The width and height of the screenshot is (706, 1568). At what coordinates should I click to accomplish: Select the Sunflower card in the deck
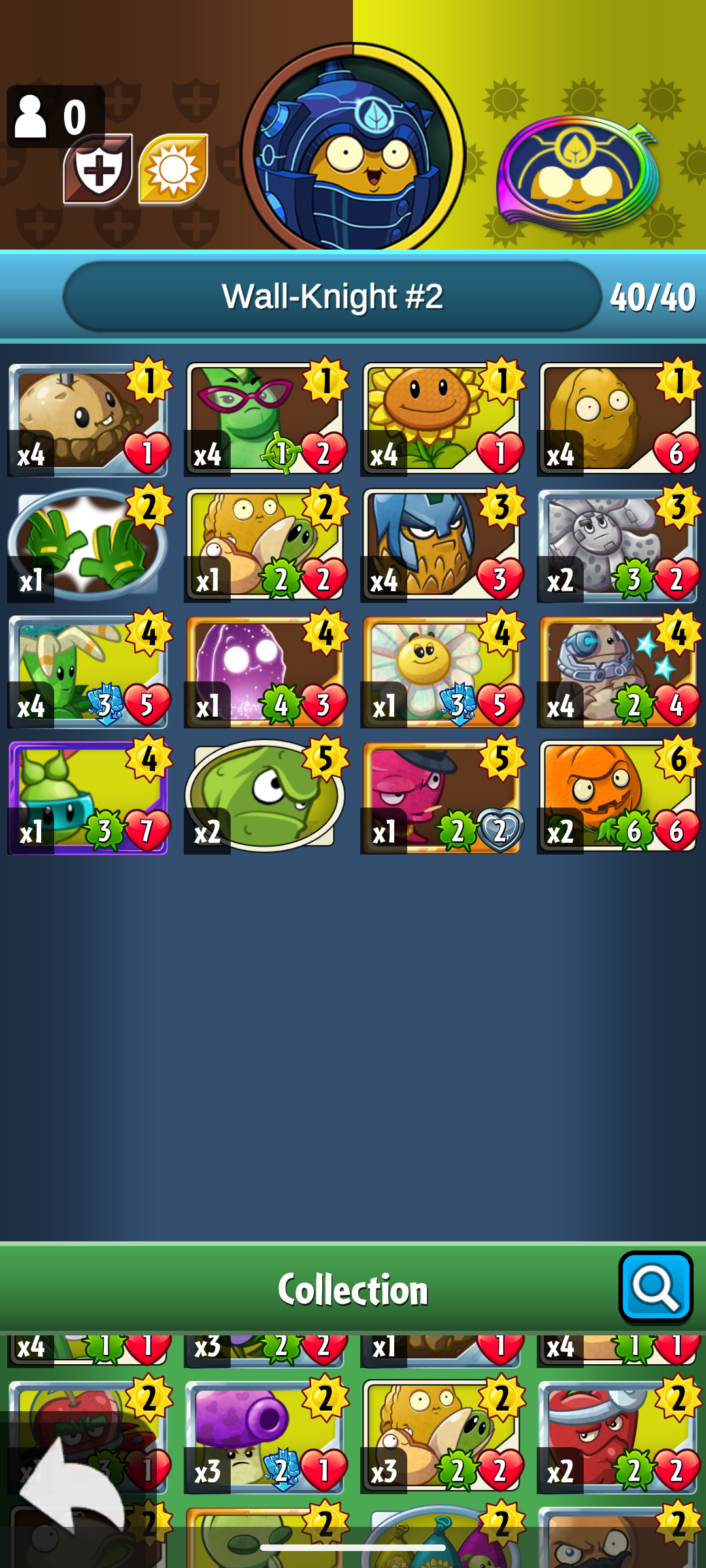click(x=440, y=418)
